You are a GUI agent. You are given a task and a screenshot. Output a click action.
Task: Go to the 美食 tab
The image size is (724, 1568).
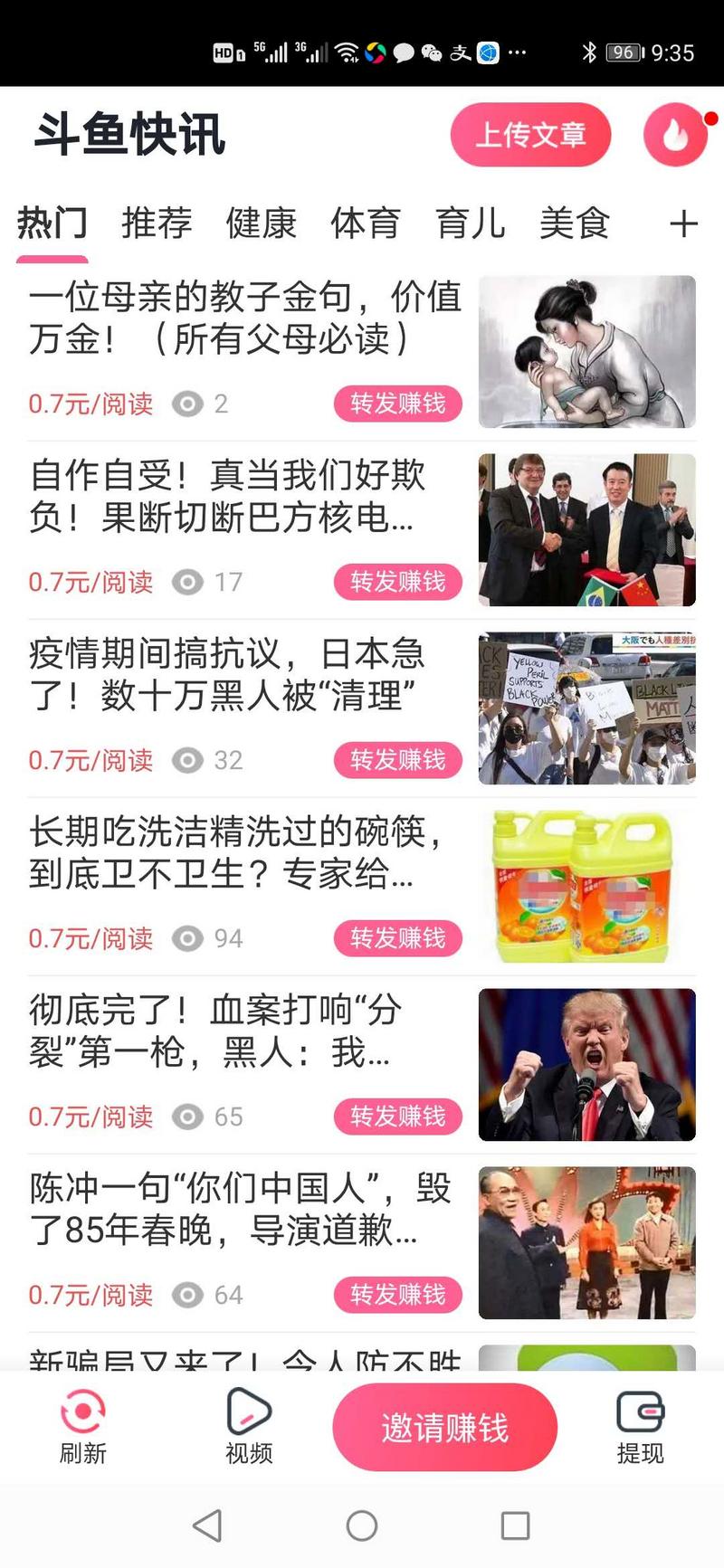click(574, 223)
